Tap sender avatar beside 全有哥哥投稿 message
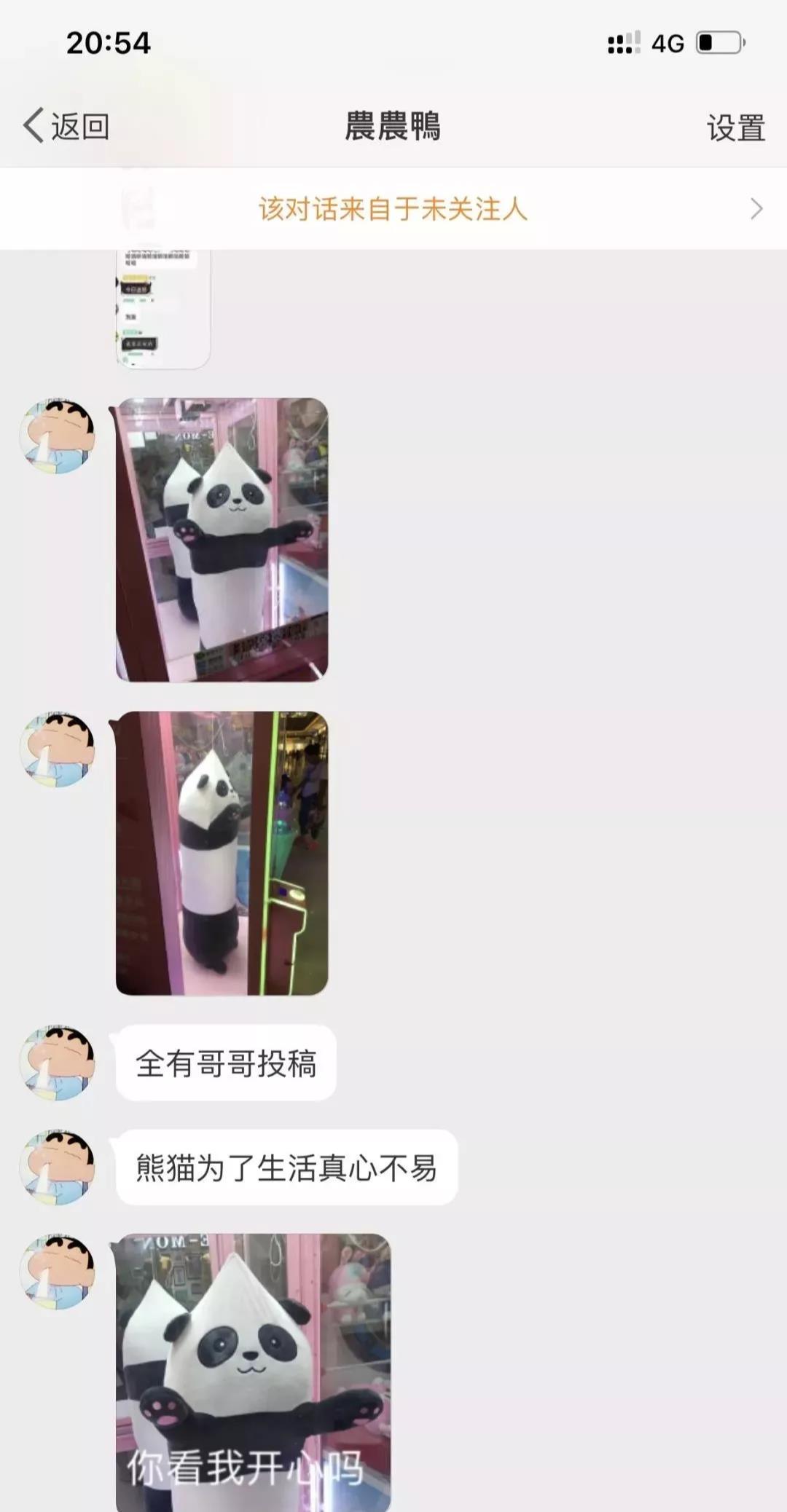The height and width of the screenshot is (1512, 787). [x=58, y=1063]
